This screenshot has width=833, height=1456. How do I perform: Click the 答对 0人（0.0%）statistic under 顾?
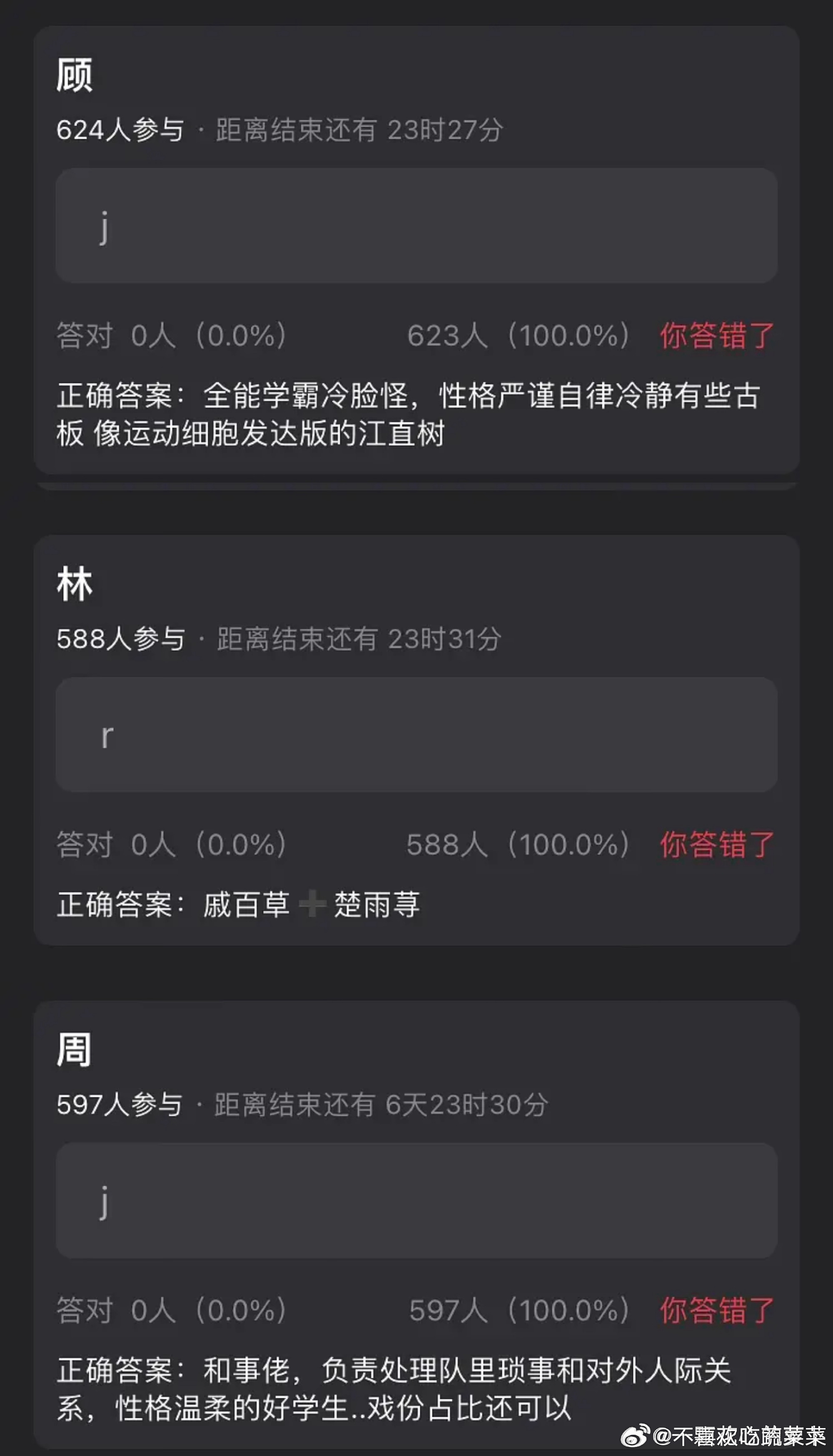172,335
